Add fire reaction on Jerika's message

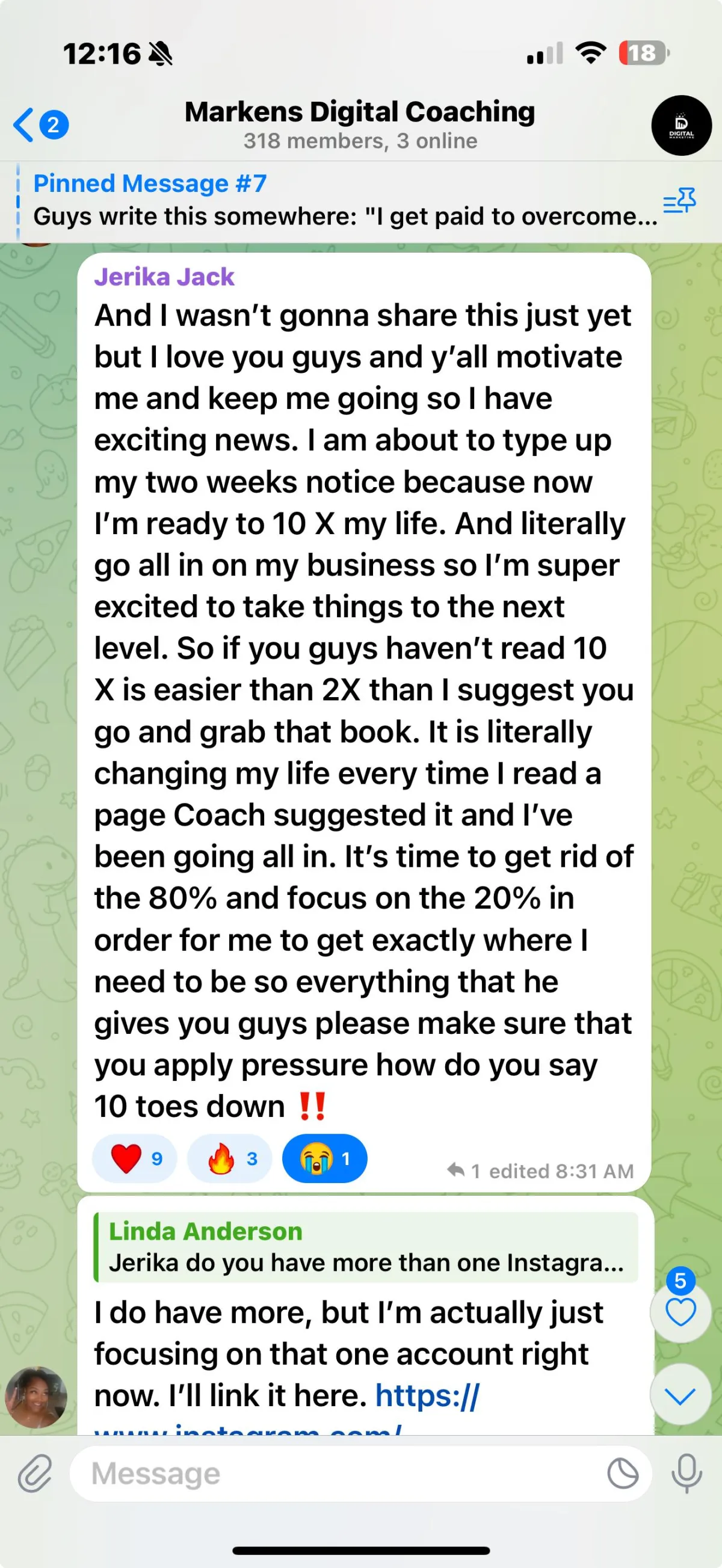[229, 1158]
